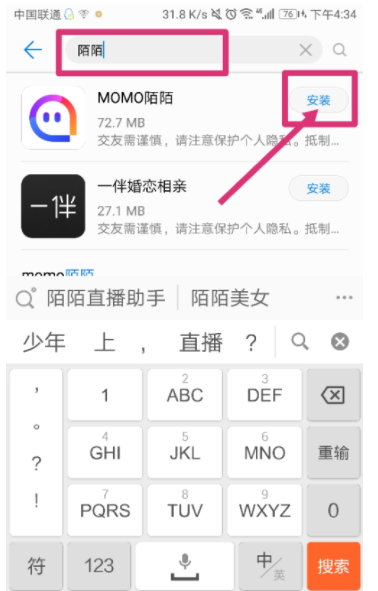Open the 符 symbols keyboard
This screenshot has width=378, height=591.
[36, 566]
